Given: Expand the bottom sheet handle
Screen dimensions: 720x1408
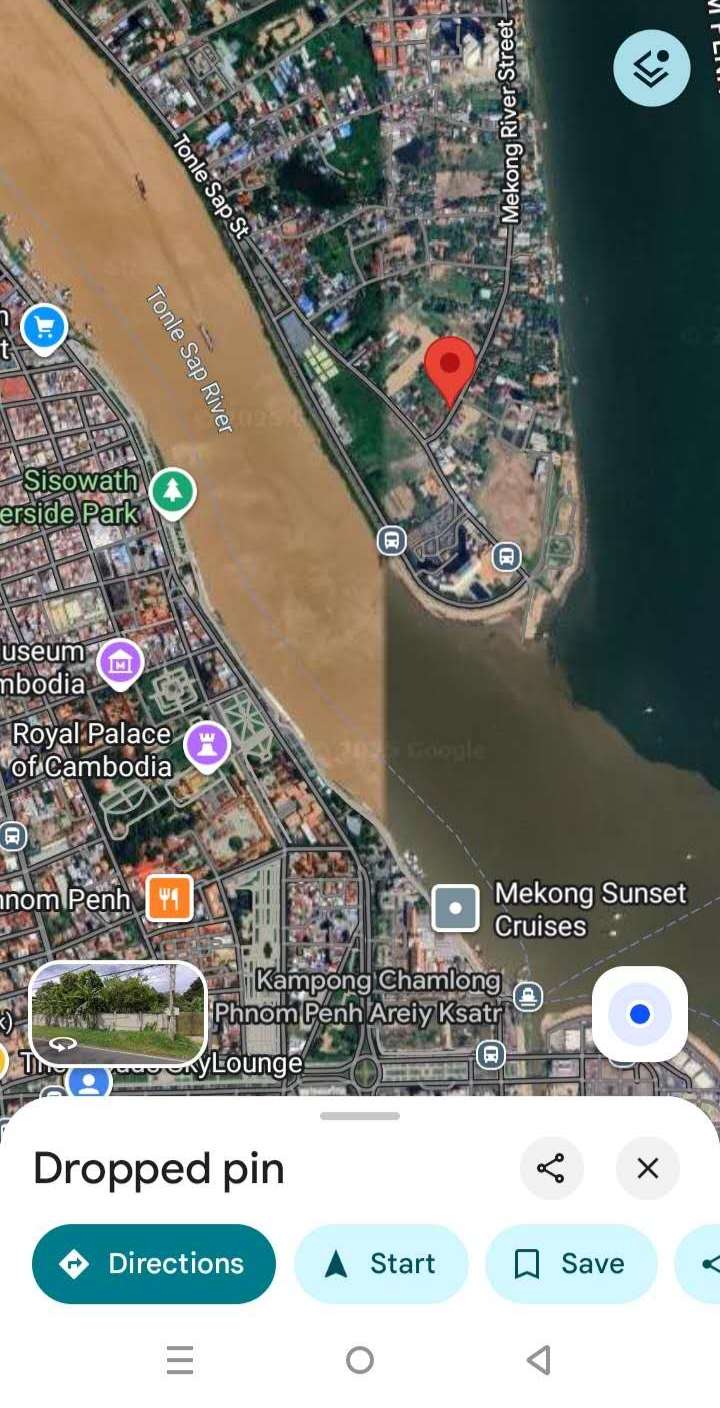Looking at the screenshot, I should click(360, 1116).
